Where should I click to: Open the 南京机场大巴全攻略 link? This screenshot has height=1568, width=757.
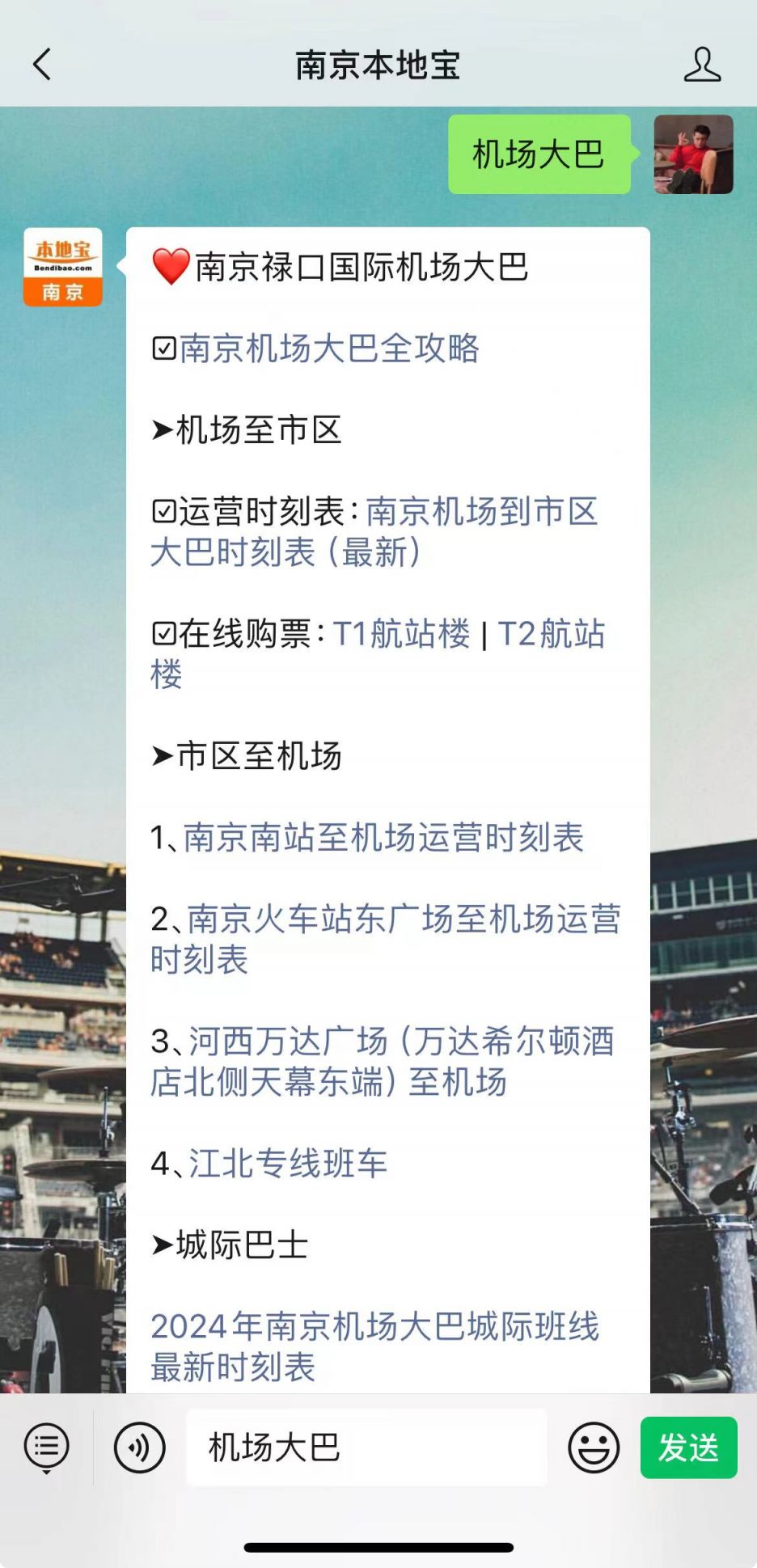[x=328, y=349]
